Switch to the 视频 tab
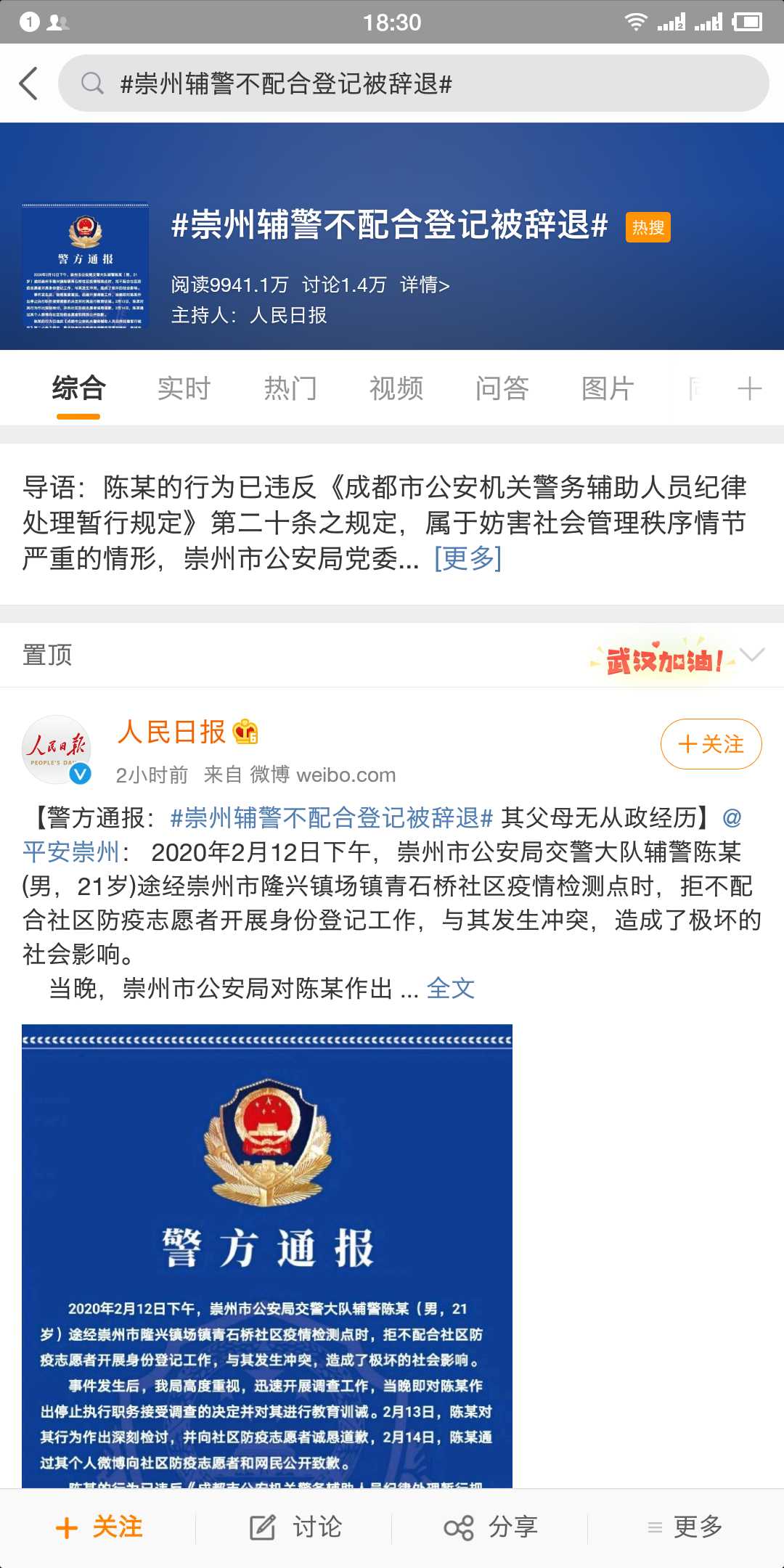 (x=396, y=388)
